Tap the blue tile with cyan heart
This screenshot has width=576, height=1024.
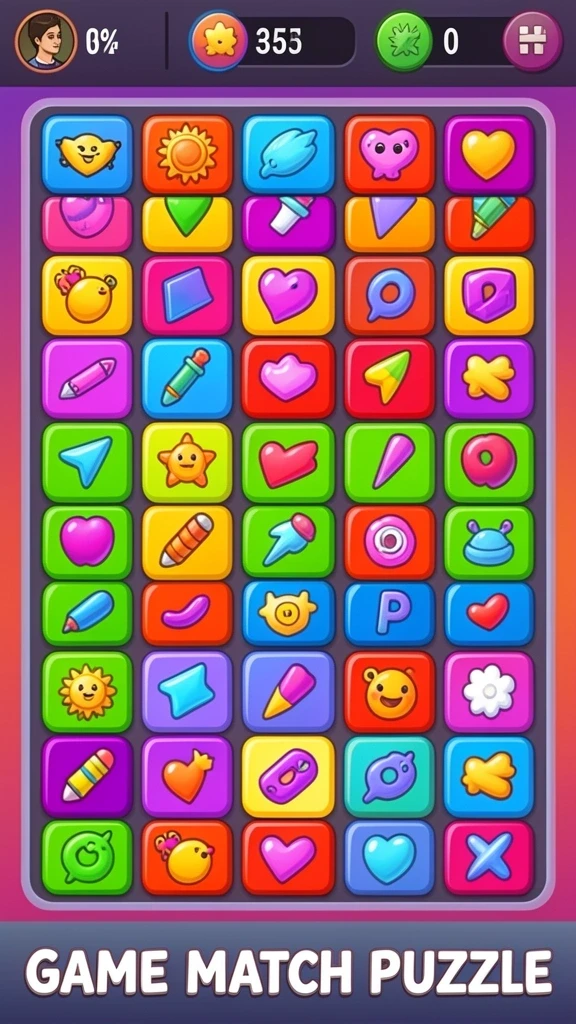click(x=390, y=857)
